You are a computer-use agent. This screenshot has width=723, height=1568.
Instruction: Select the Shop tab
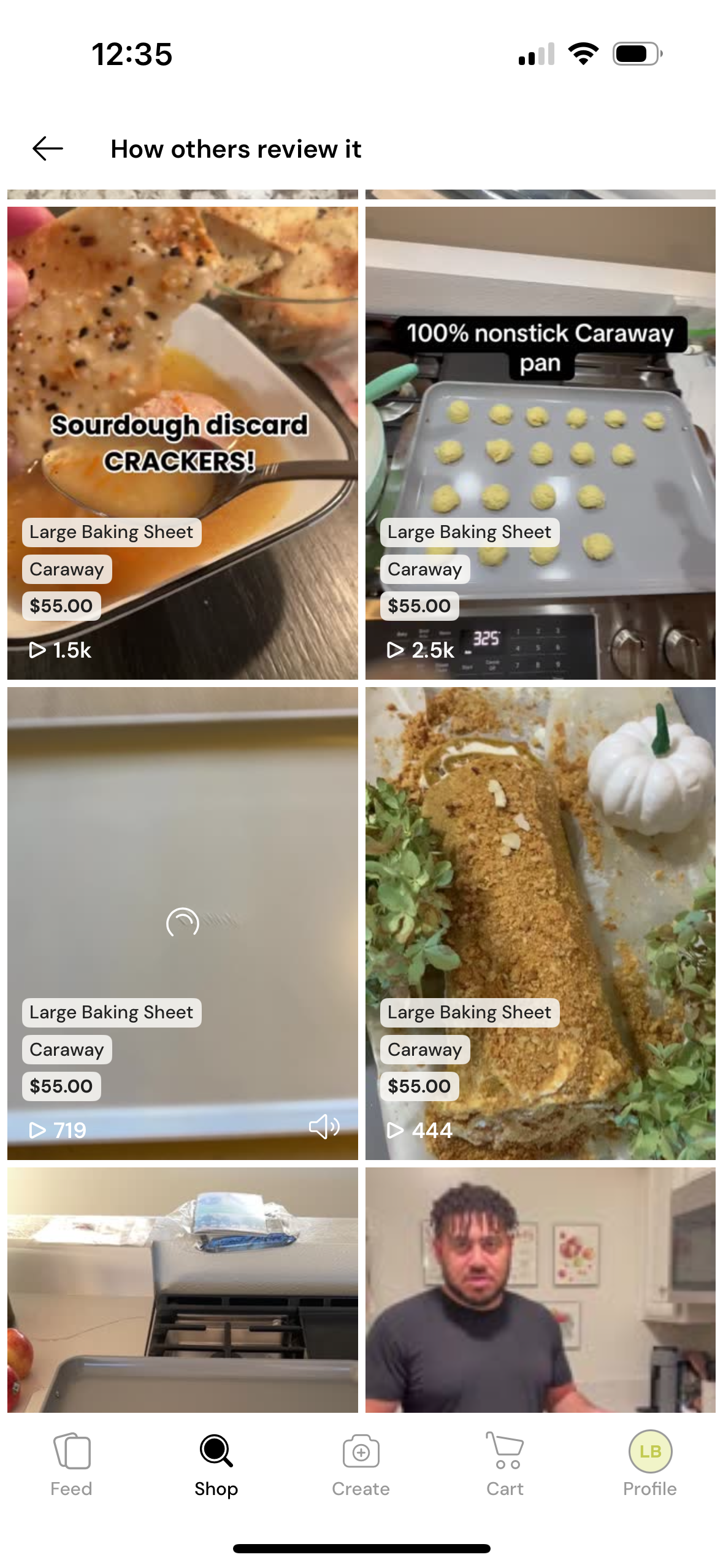click(x=216, y=1465)
